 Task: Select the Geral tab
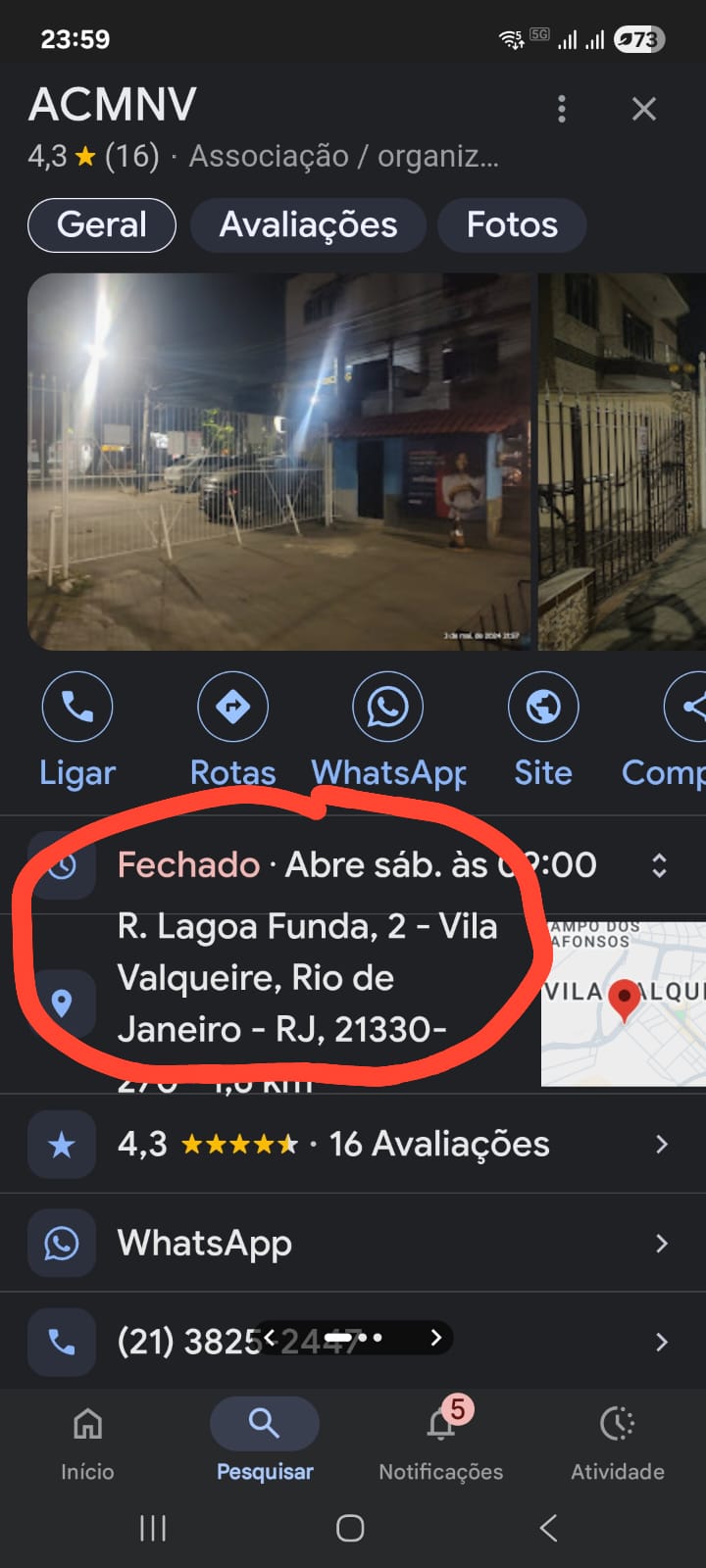pyautogui.click(x=102, y=225)
